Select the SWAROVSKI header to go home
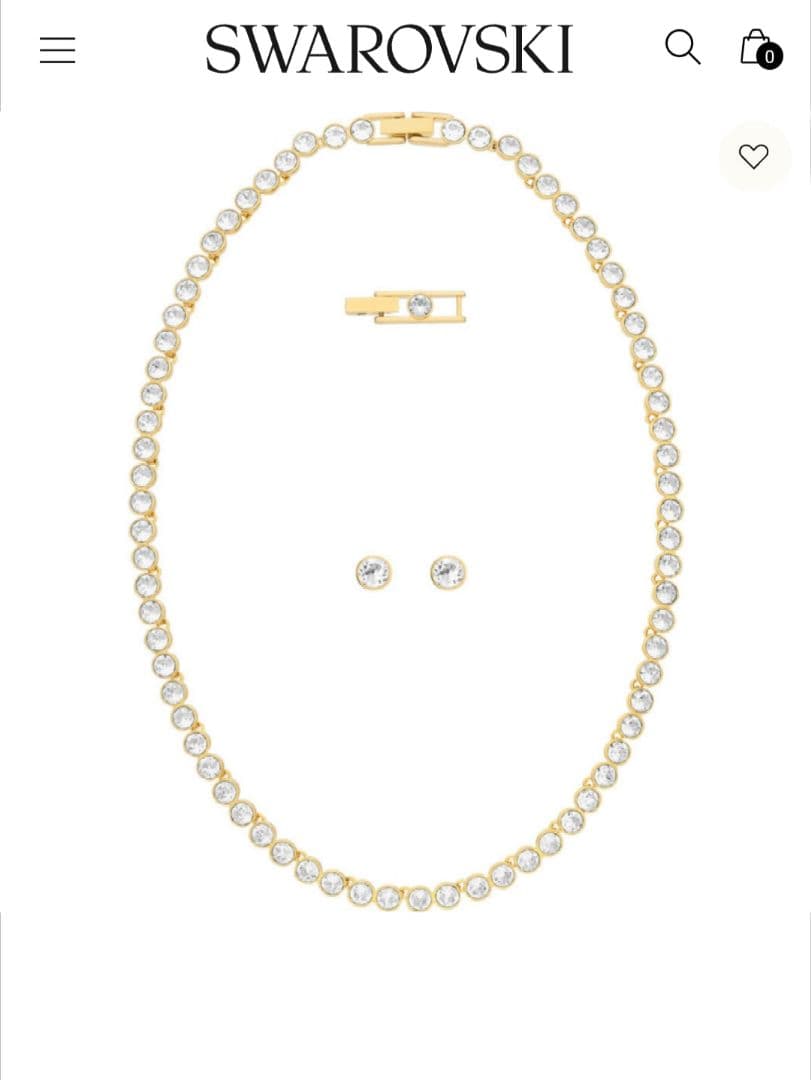Image resolution: width=811 pixels, height=1080 pixels. tap(388, 47)
